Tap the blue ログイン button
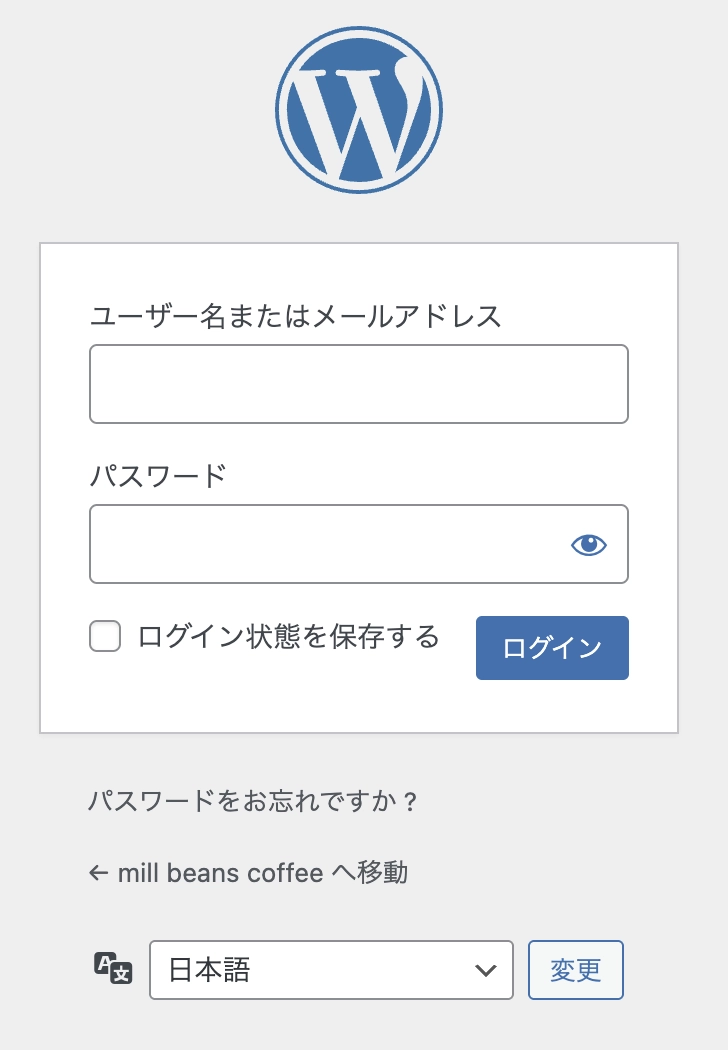This screenshot has width=728, height=1050. [552, 648]
